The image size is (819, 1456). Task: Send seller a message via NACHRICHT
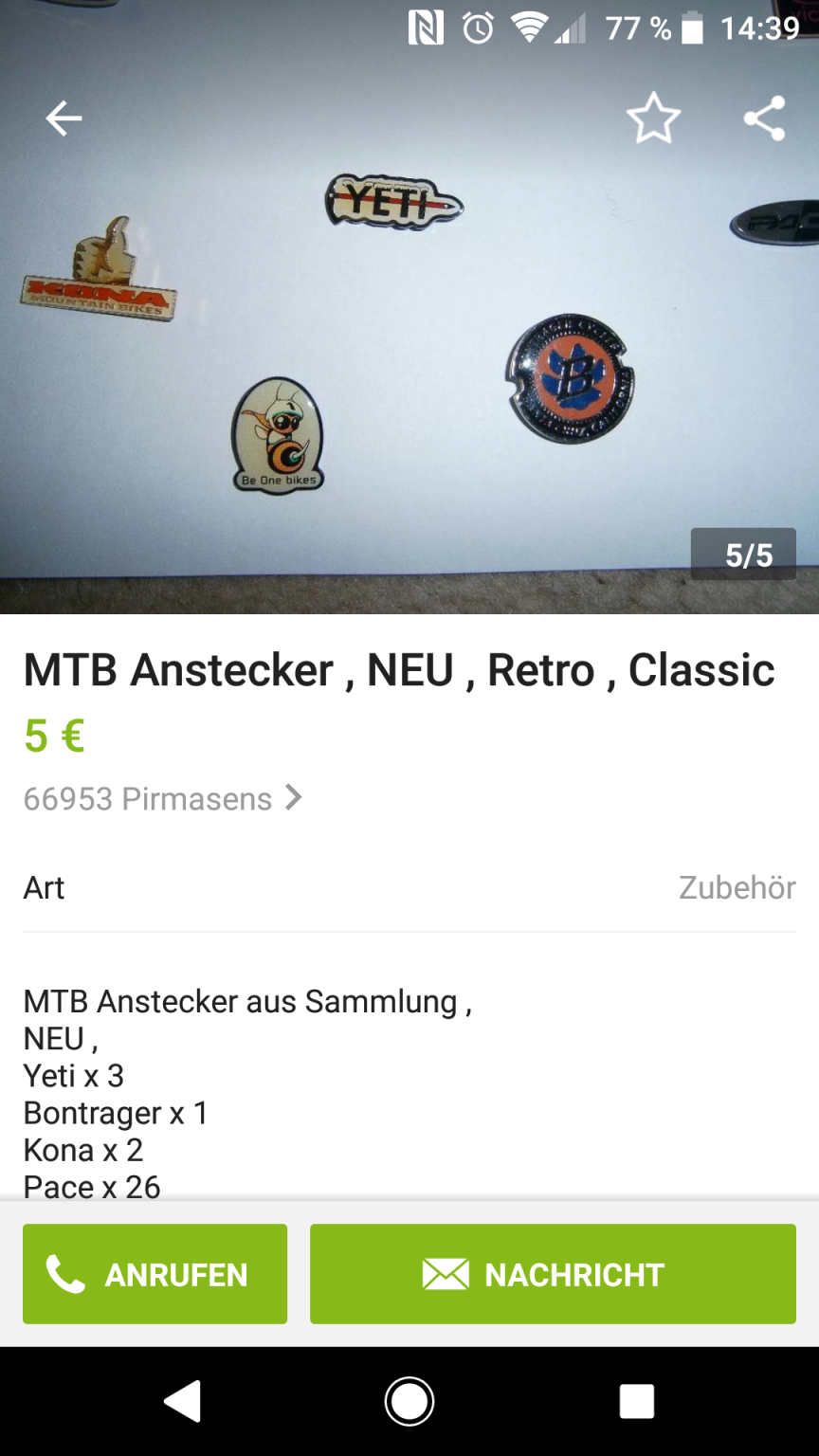click(553, 1274)
